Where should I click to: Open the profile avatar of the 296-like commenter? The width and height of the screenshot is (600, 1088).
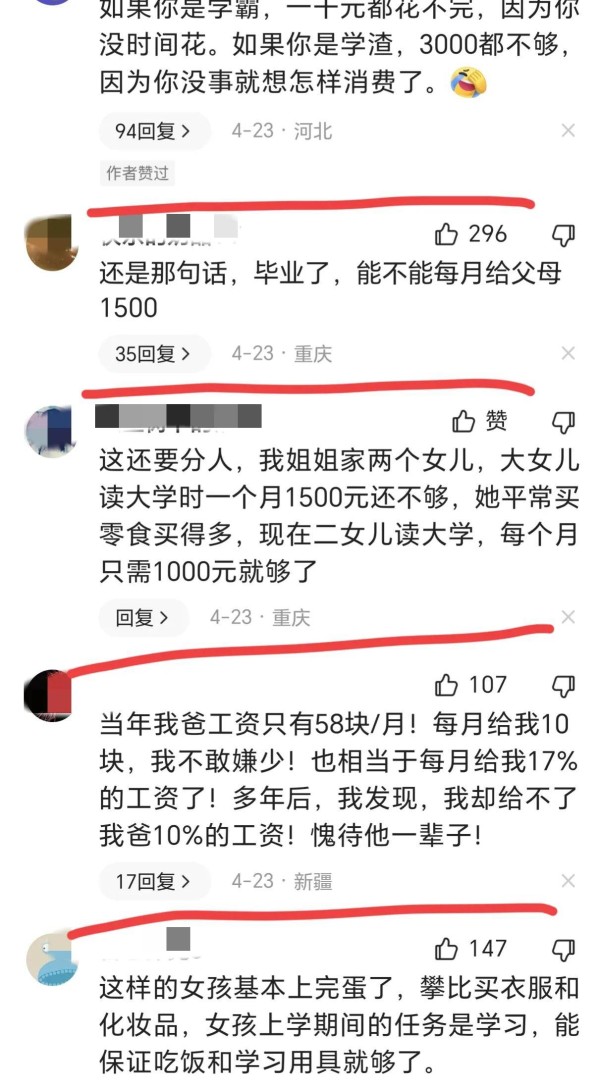click(x=48, y=243)
